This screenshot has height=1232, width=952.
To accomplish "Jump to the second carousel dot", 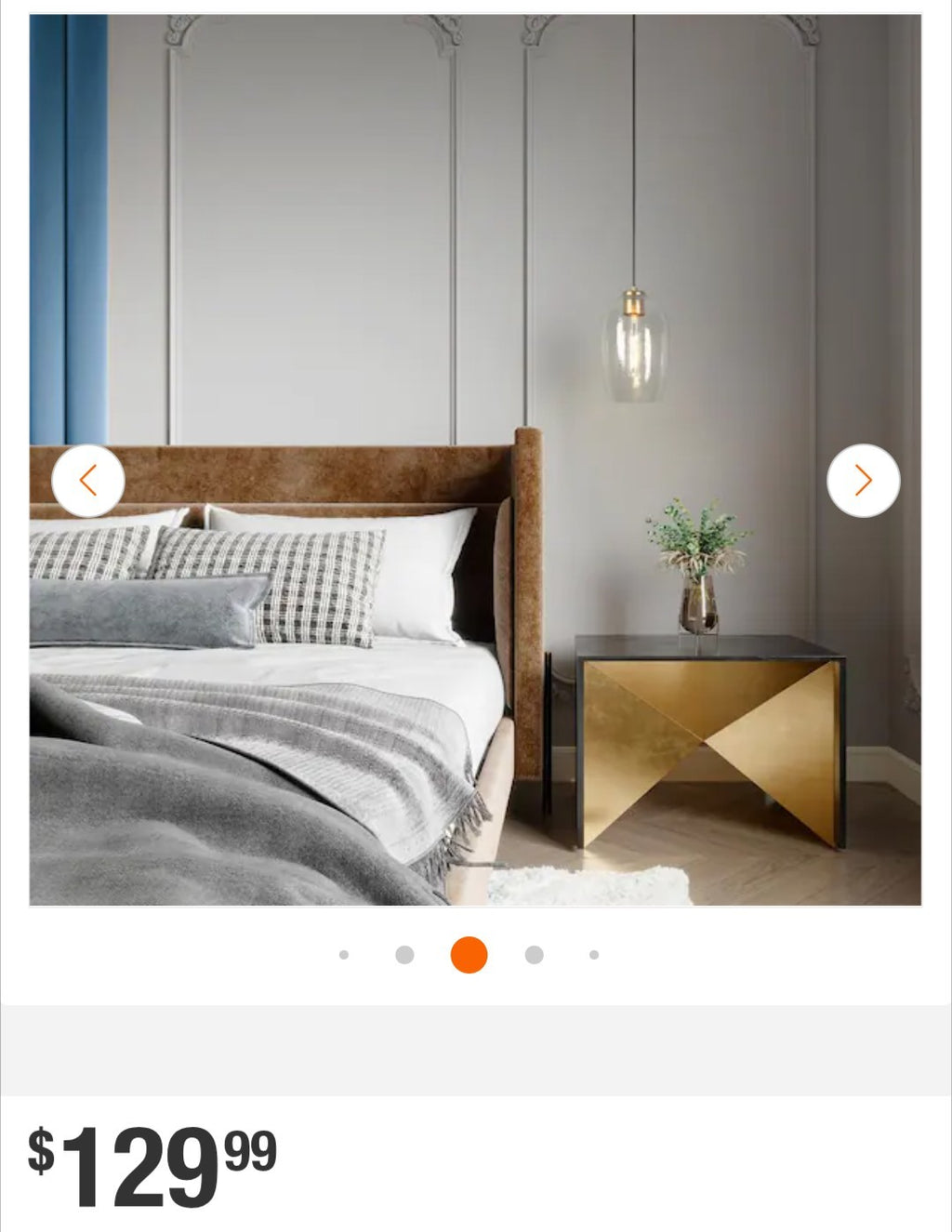I will click(x=404, y=955).
